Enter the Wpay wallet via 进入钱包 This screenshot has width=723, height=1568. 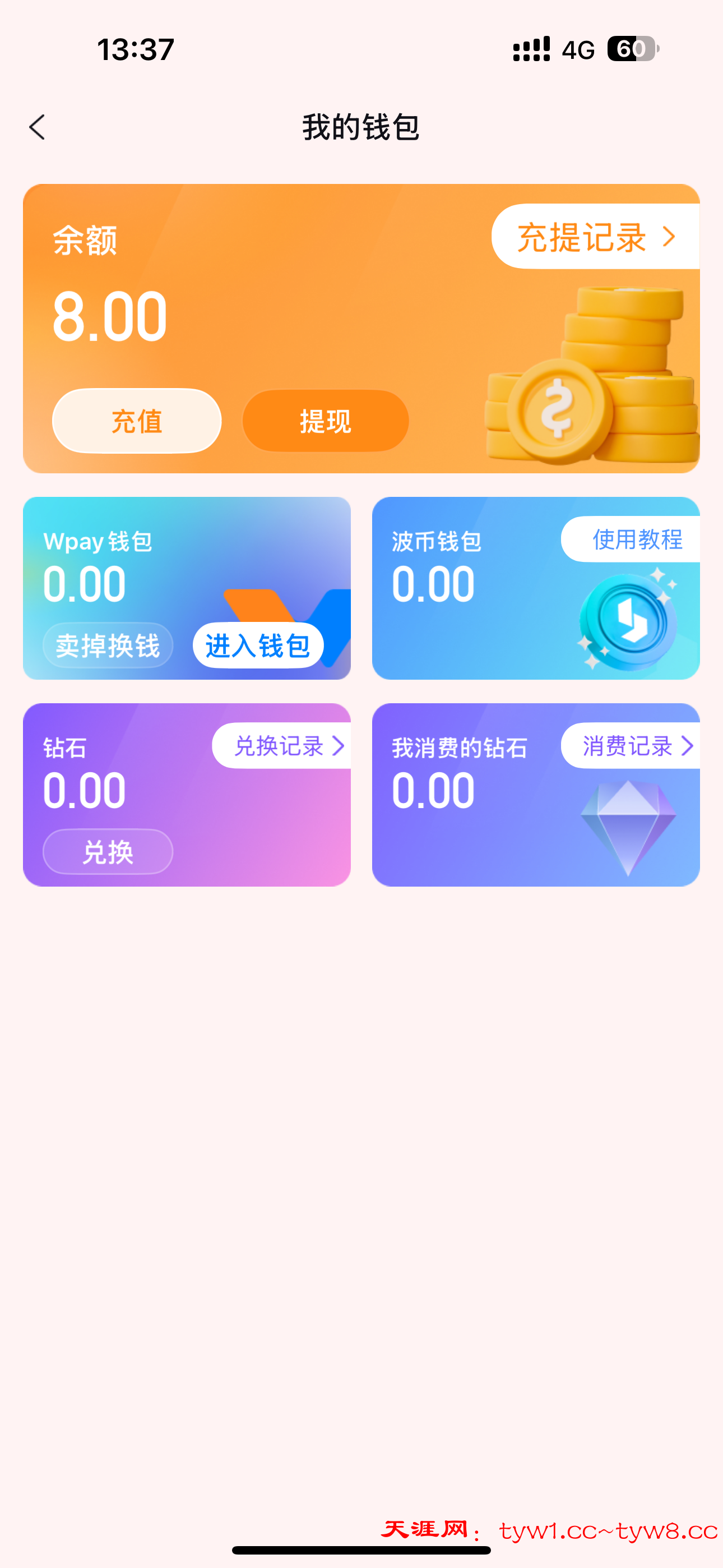pos(257,645)
